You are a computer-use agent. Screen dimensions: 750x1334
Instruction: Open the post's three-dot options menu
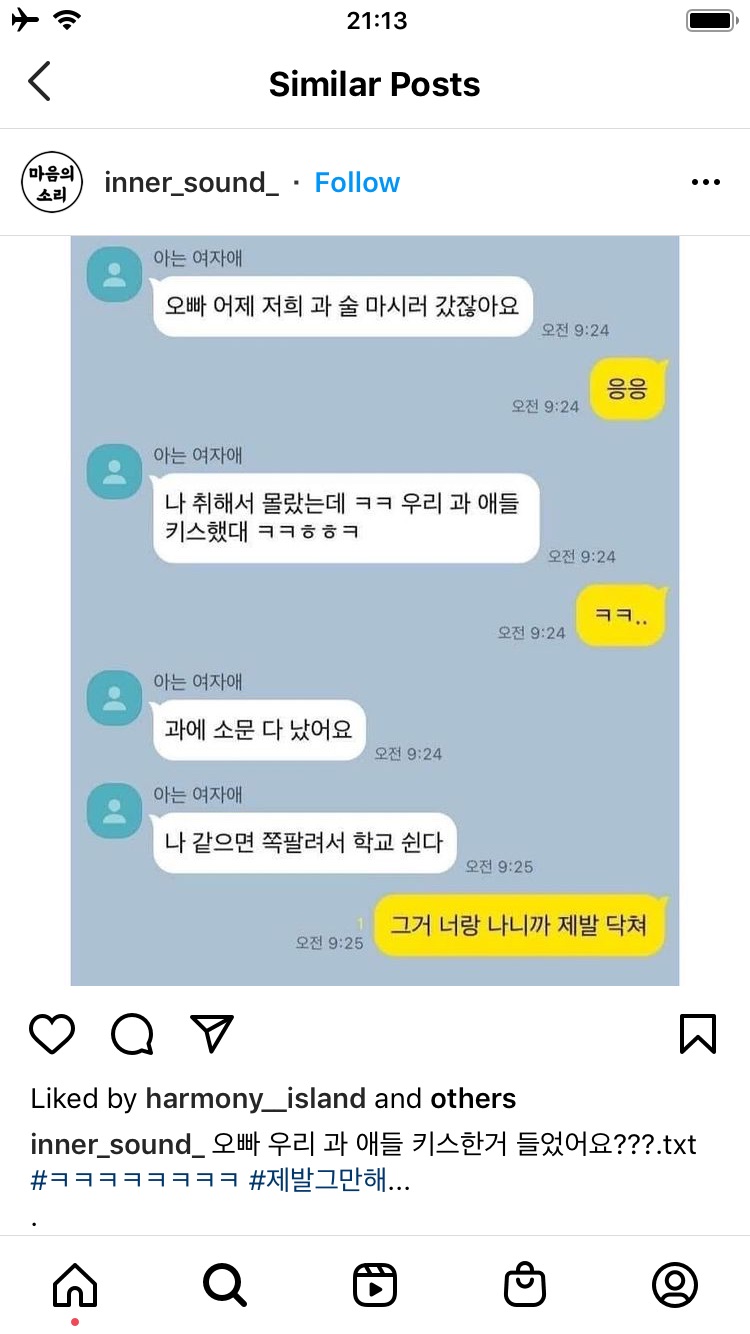coord(706,183)
